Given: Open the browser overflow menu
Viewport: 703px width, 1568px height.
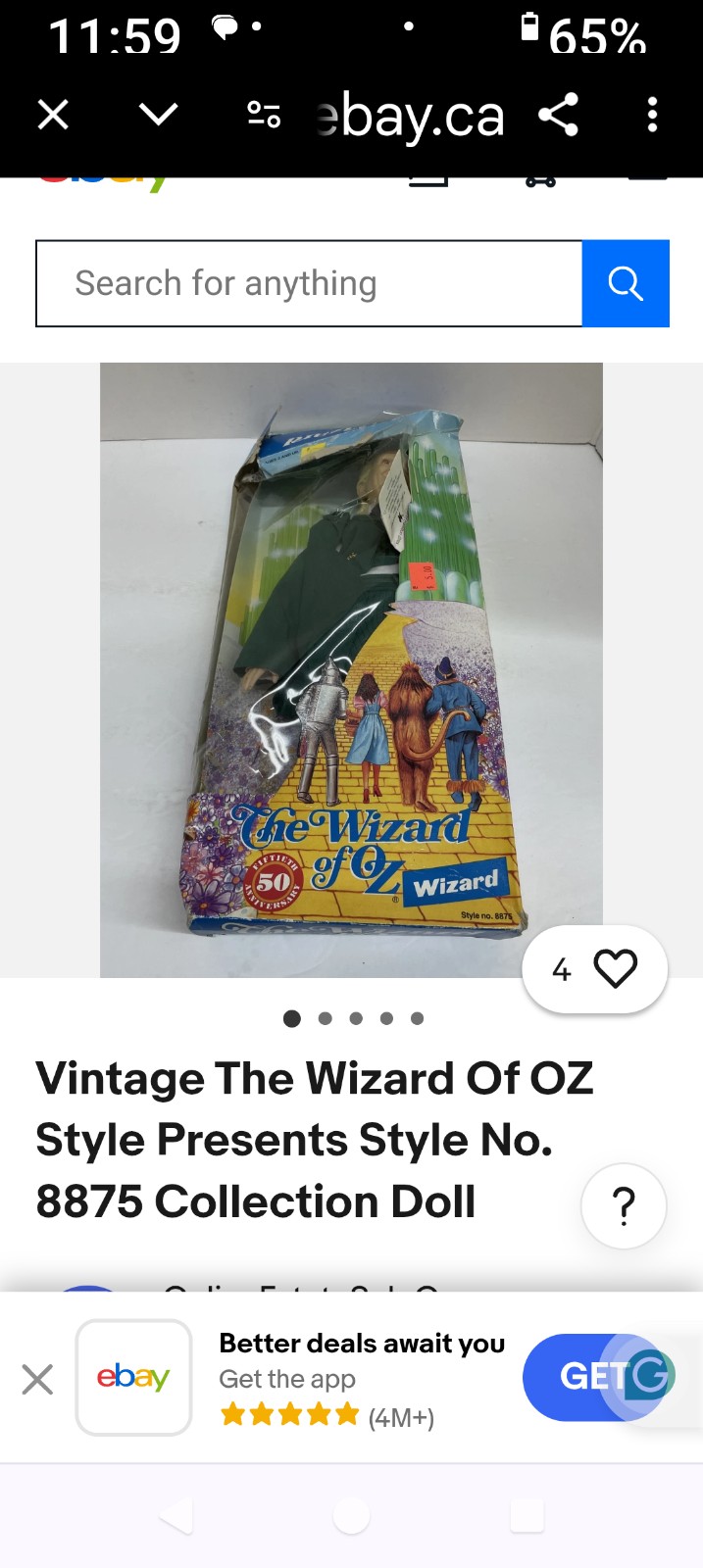Looking at the screenshot, I should [652, 116].
